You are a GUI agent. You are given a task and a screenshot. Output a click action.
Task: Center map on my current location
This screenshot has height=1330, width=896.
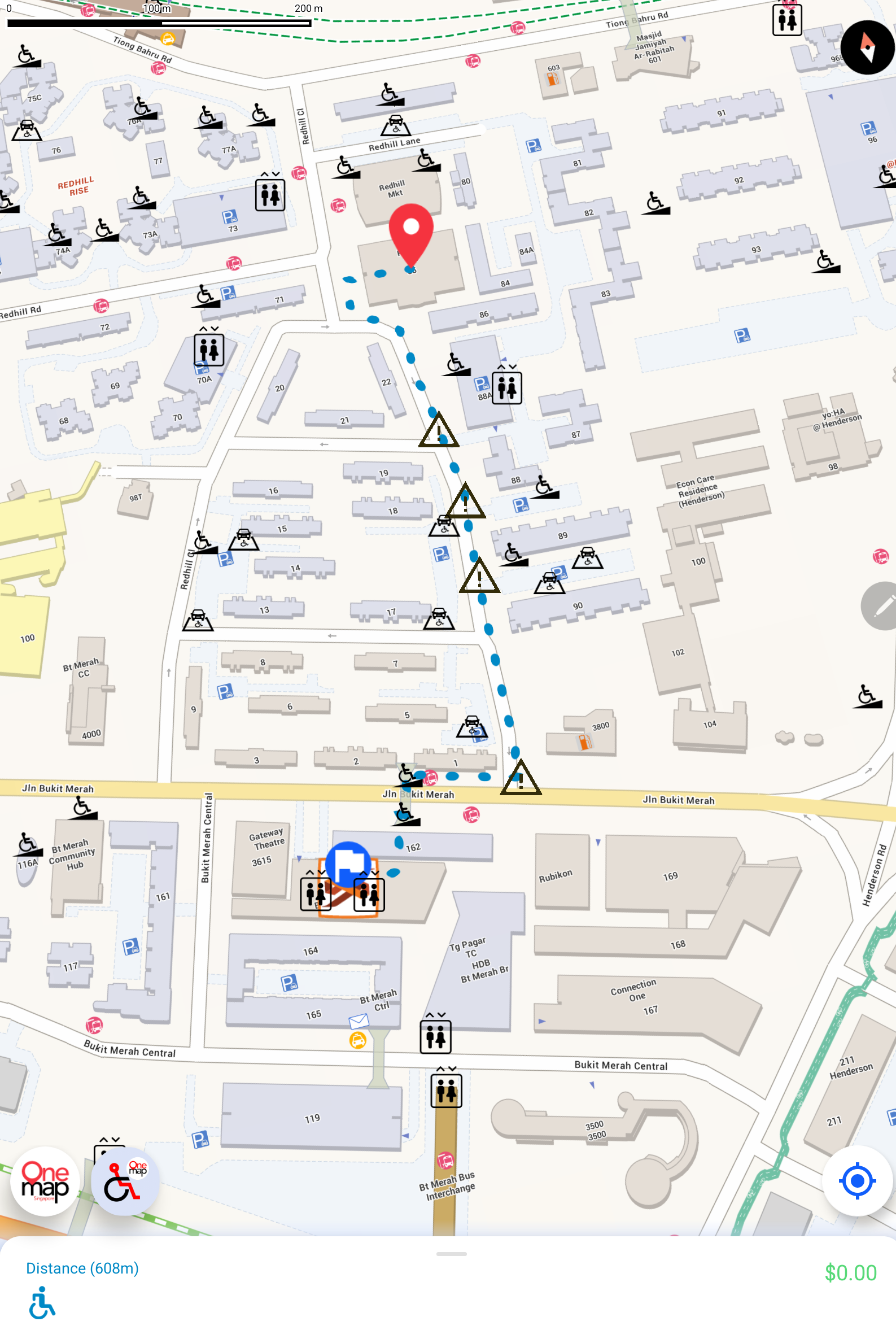[856, 1180]
